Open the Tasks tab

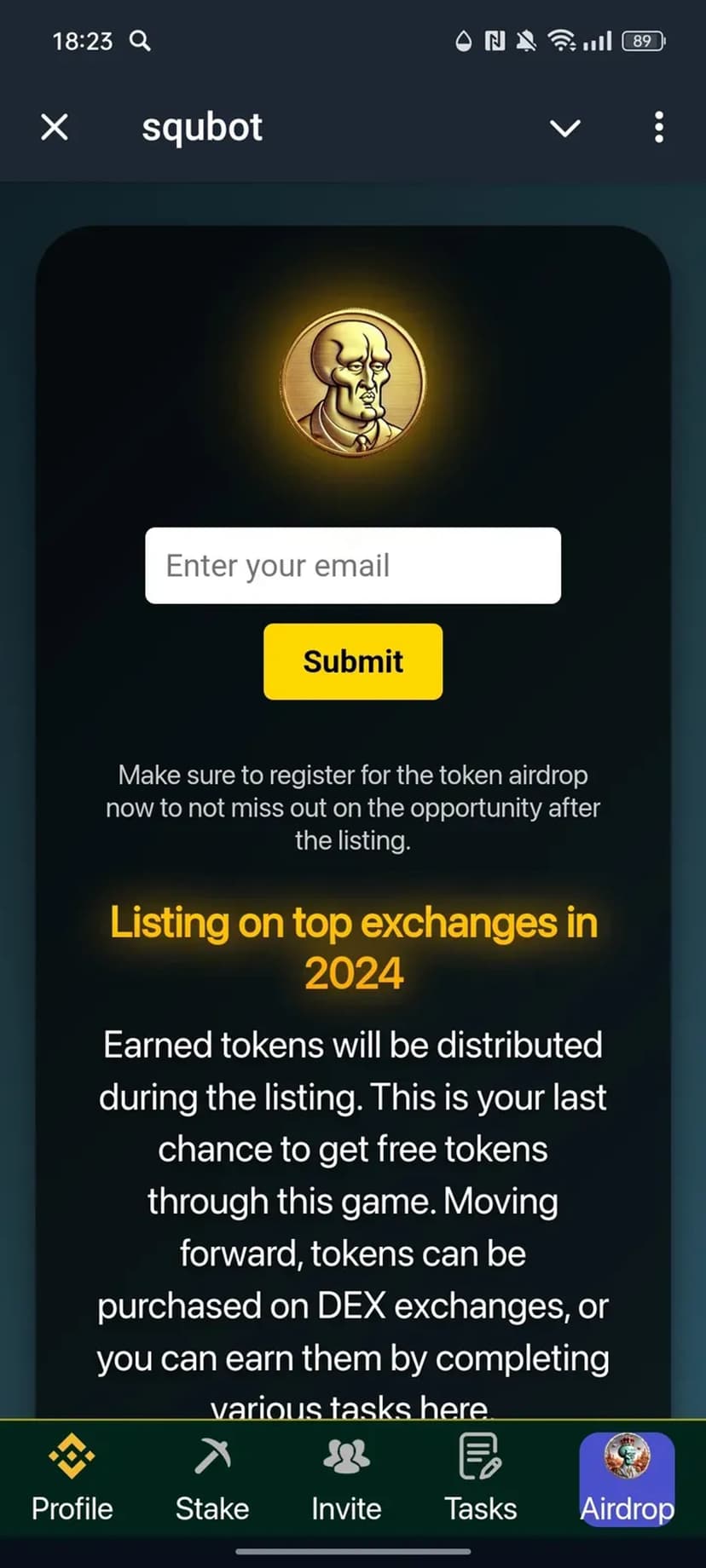[x=480, y=1479]
